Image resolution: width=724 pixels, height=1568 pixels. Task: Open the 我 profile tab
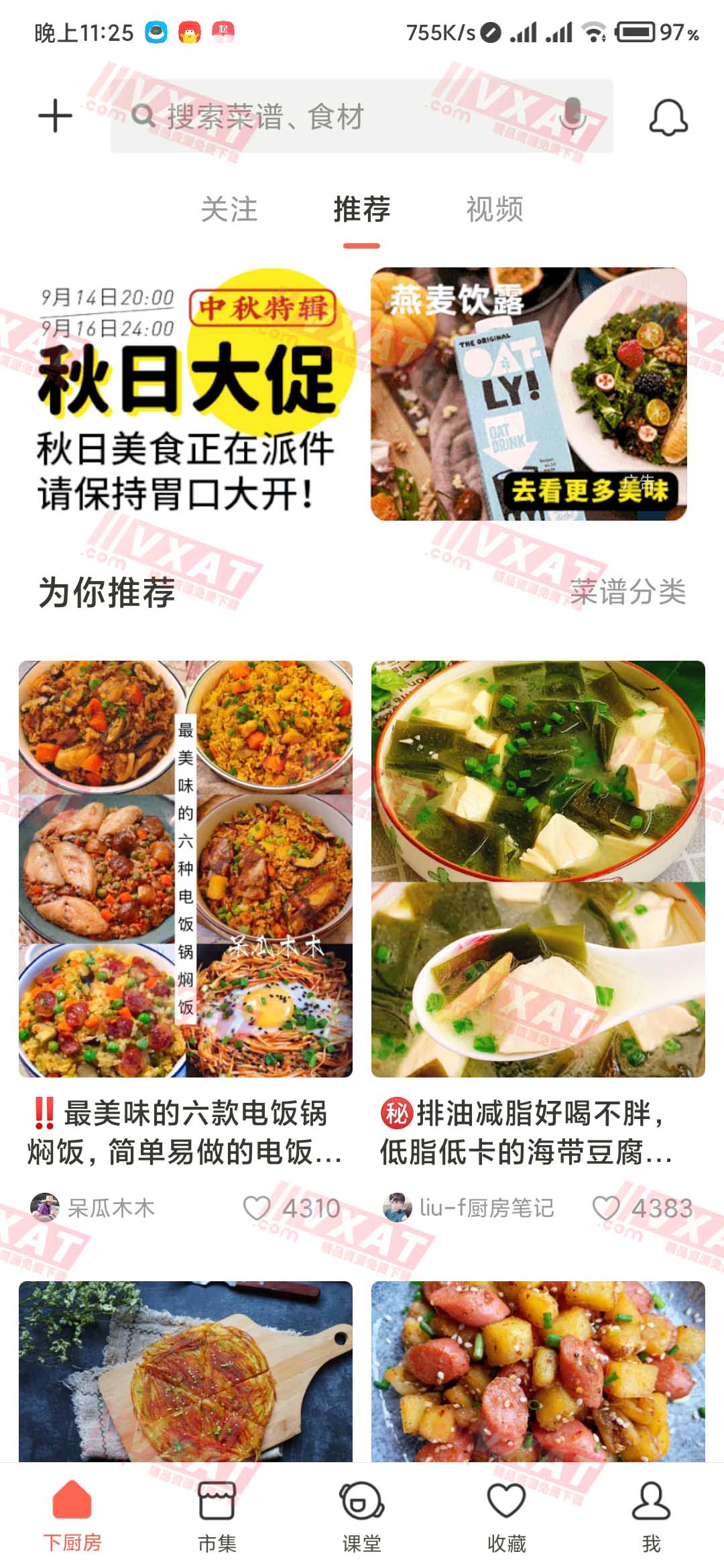pyautogui.click(x=651, y=1513)
